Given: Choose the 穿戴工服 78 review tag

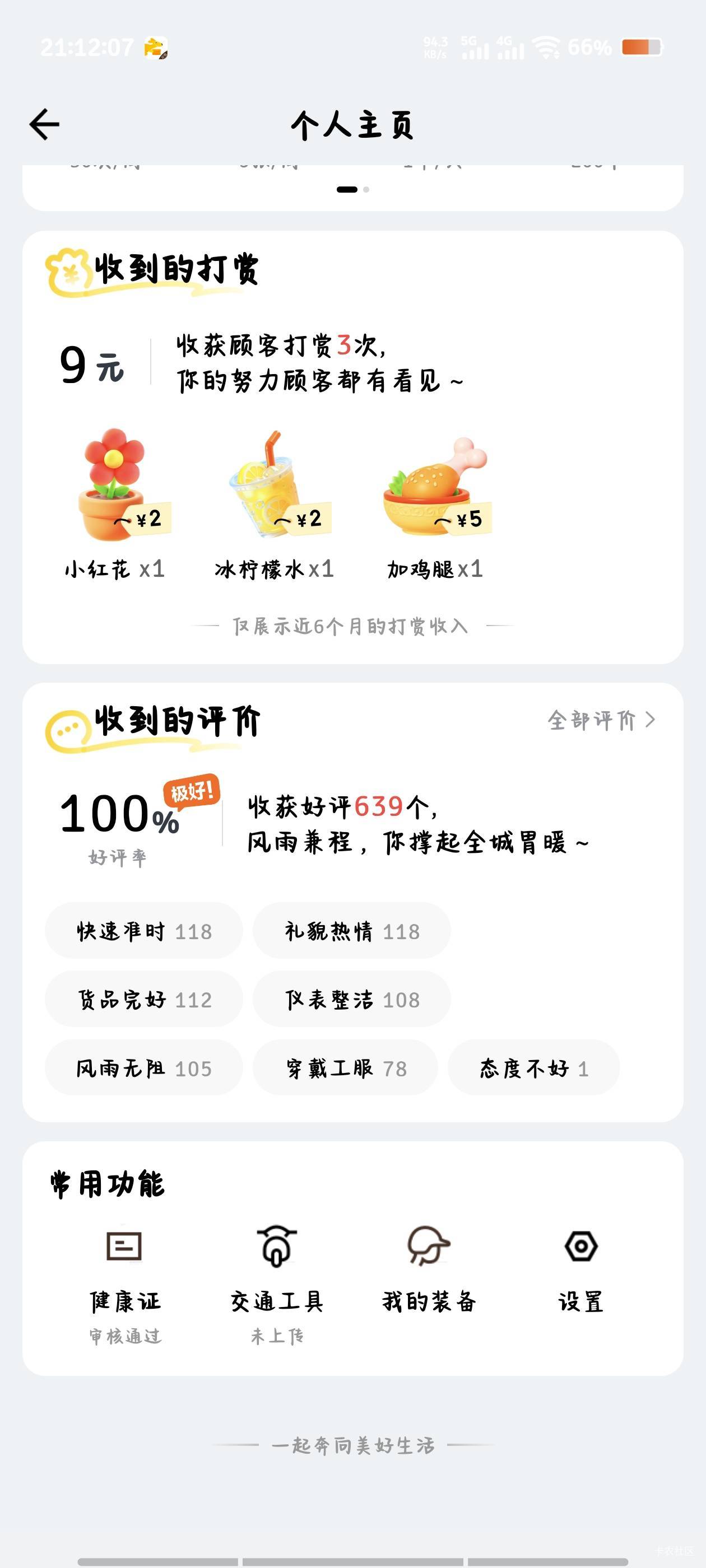Looking at the screenshot, I should [x=345, y=1068].
